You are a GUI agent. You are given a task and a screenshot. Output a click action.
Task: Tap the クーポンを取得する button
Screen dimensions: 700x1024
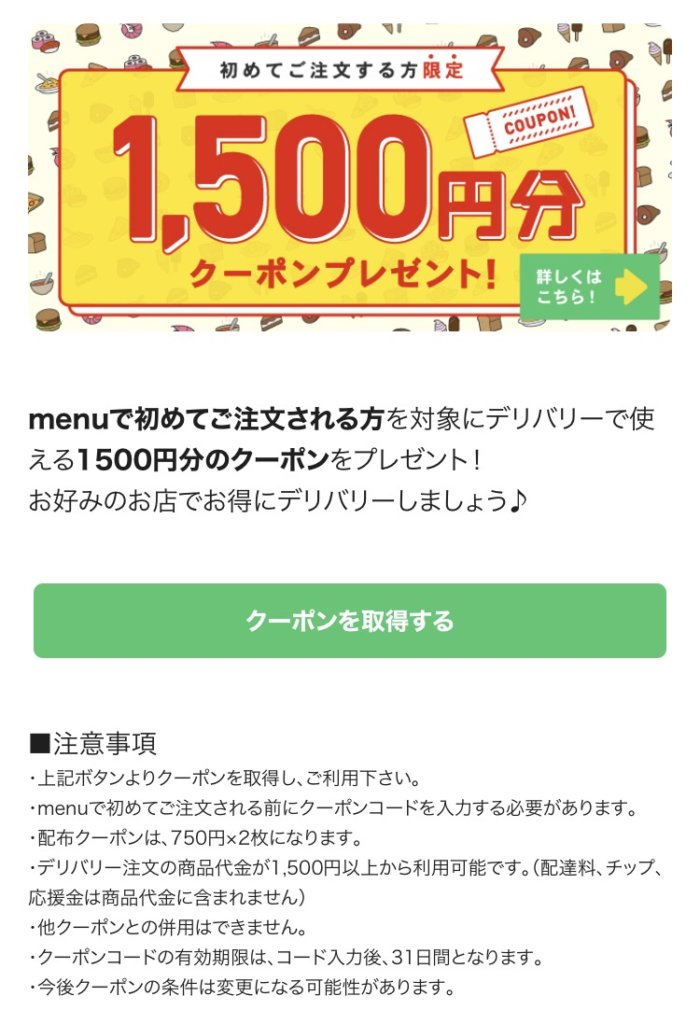(x=349, y=620)
